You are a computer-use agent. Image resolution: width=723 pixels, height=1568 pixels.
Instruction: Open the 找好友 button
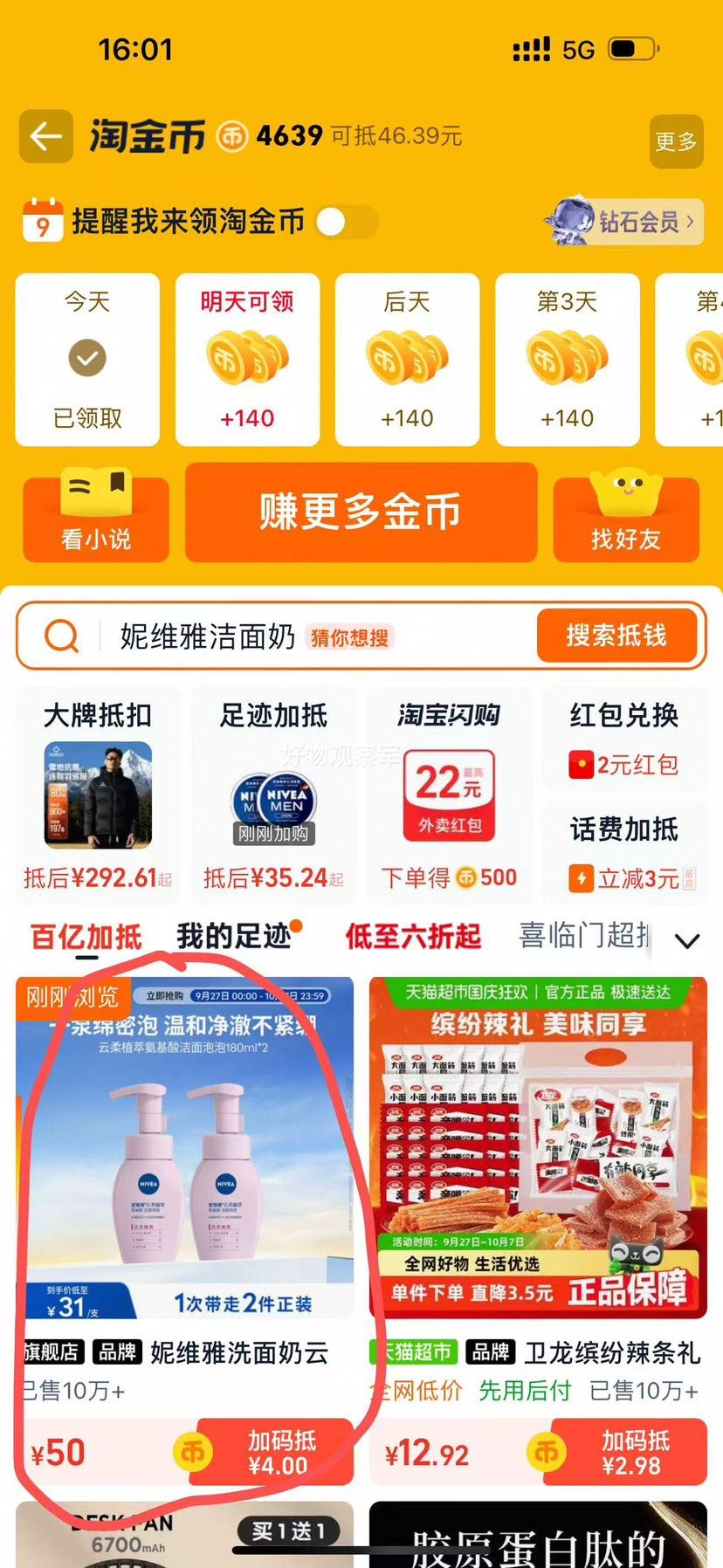(626, 519)
